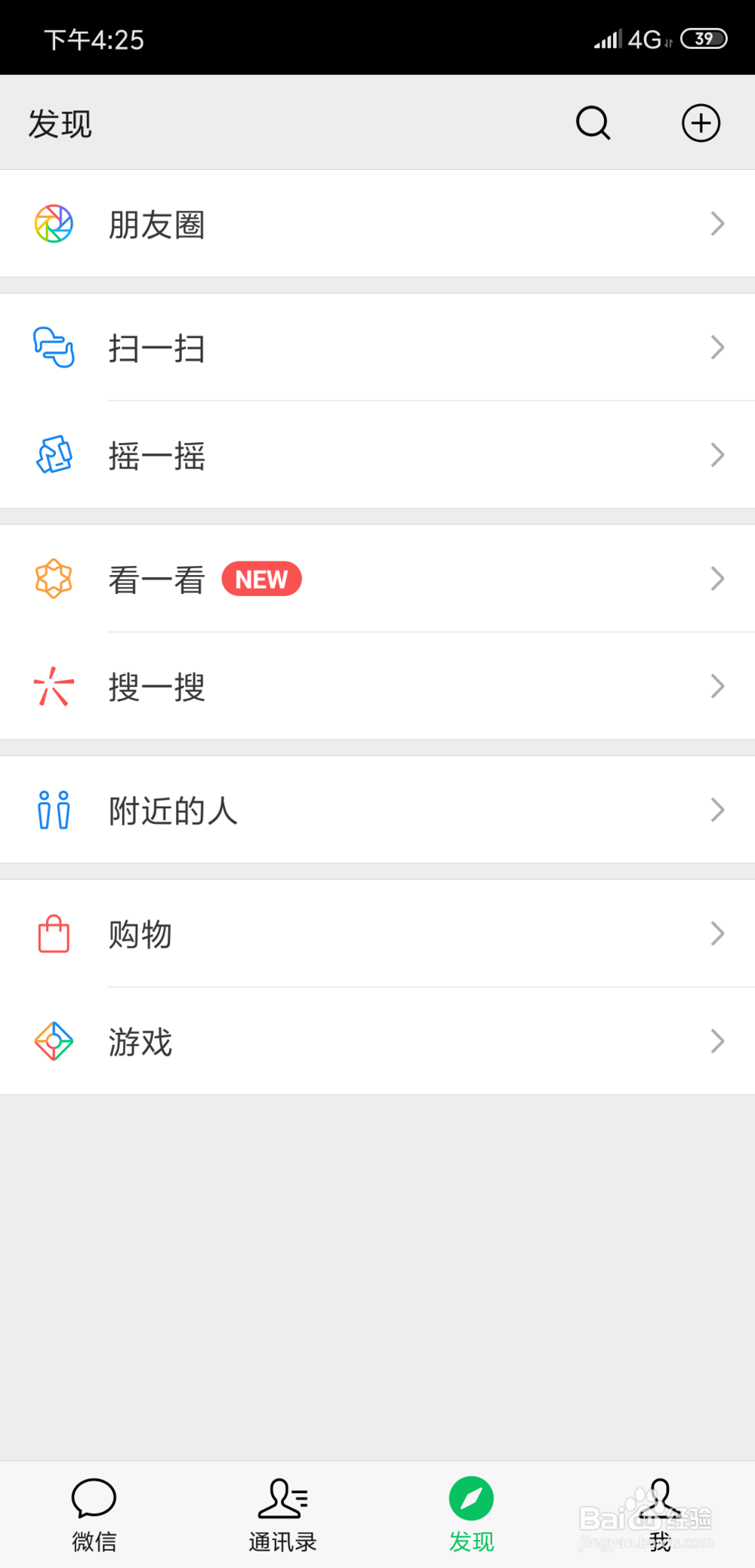
Task: Tap the Games (游戏) icon
Action: pos(53,1041)
